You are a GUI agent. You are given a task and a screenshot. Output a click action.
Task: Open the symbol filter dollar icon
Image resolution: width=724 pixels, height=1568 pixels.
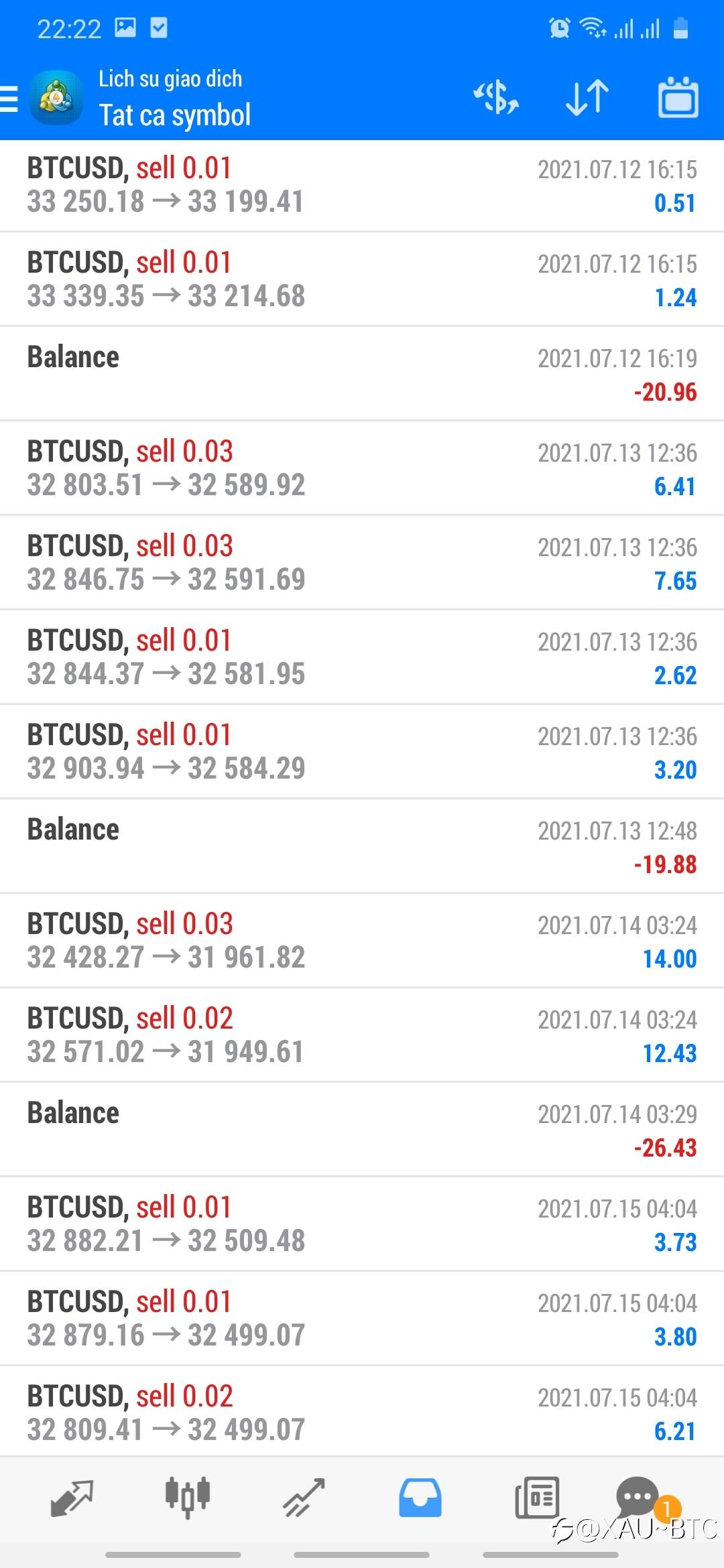(x=496, y=98)
